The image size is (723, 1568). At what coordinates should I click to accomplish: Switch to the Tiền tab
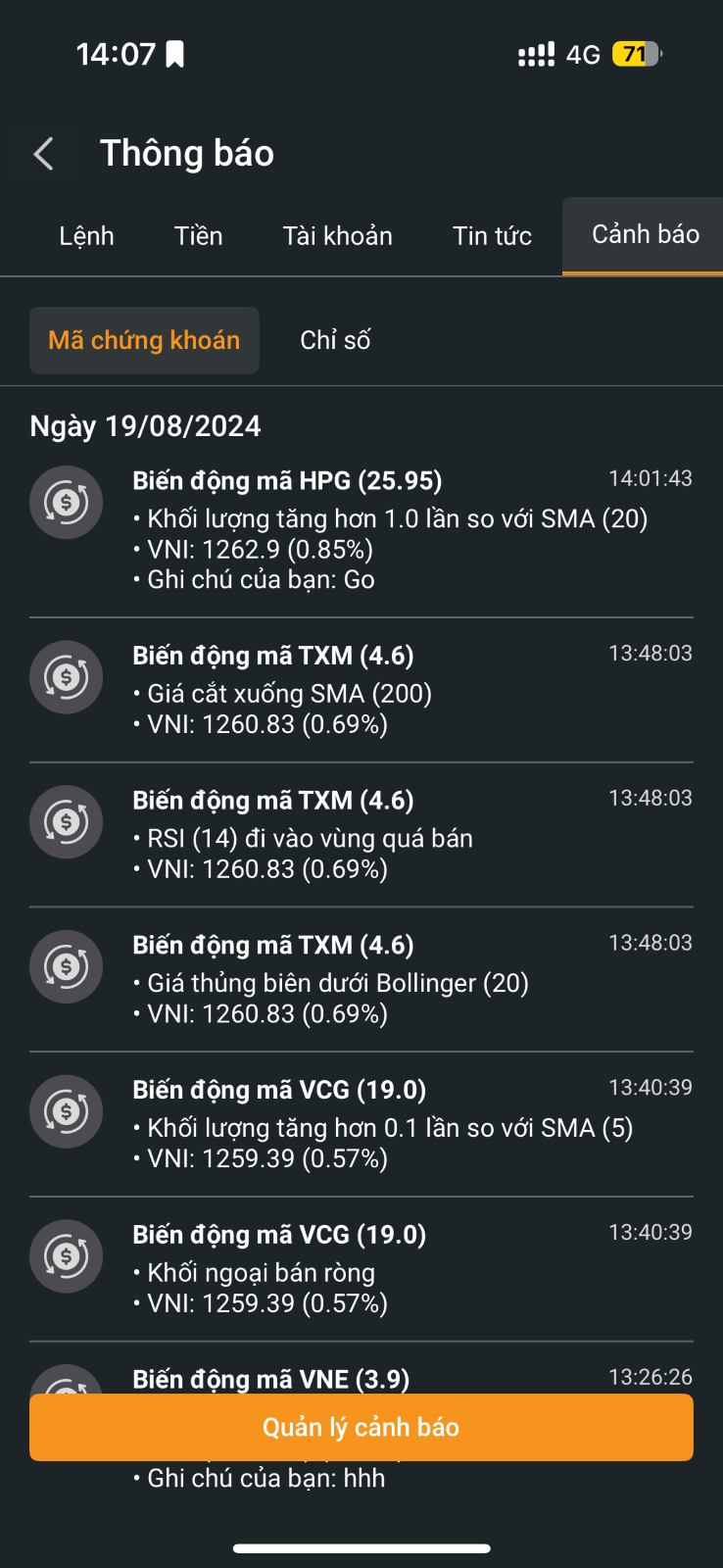click(199, 236)
